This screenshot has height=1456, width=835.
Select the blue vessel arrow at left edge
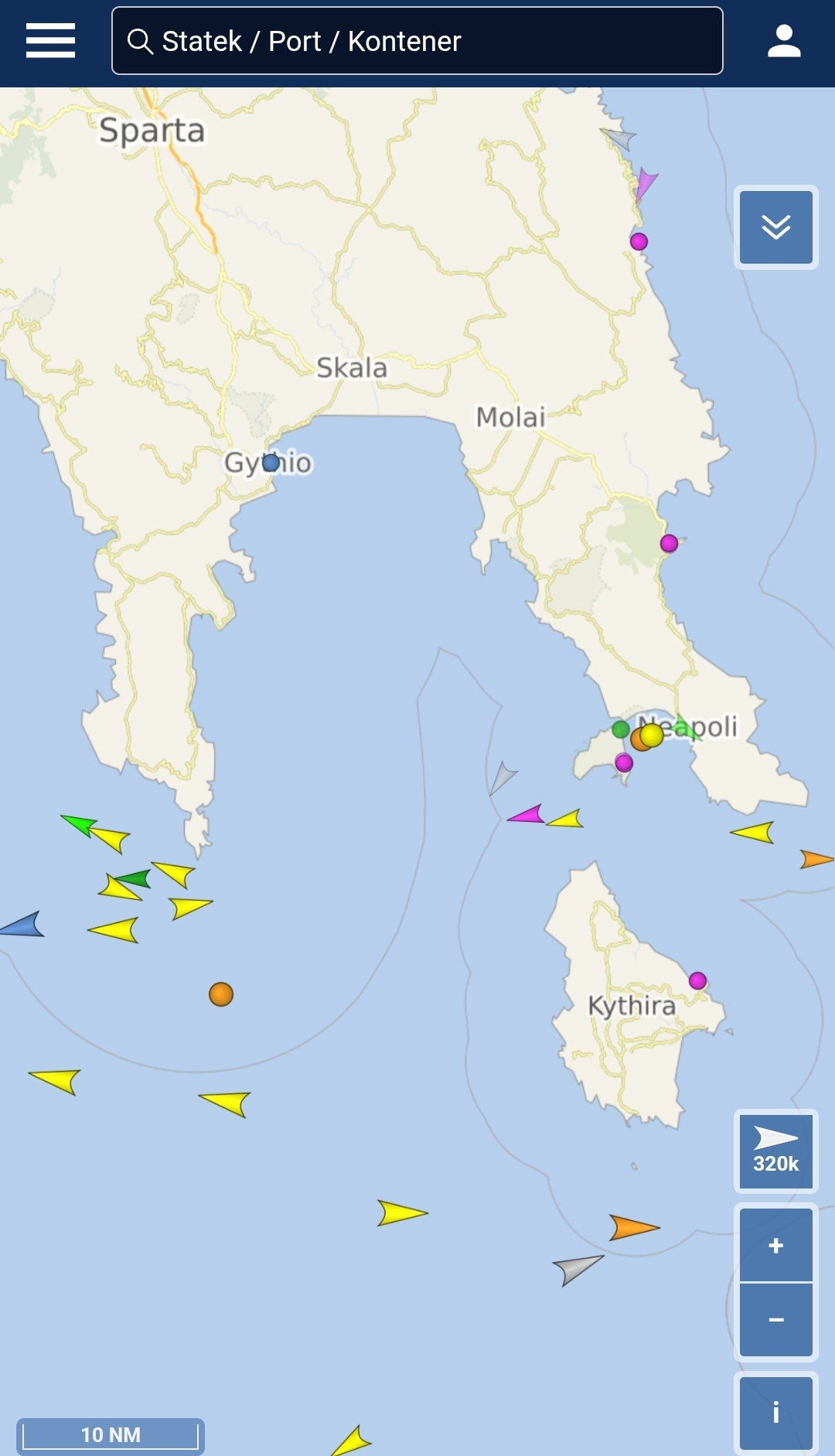[x=25, y=926]
